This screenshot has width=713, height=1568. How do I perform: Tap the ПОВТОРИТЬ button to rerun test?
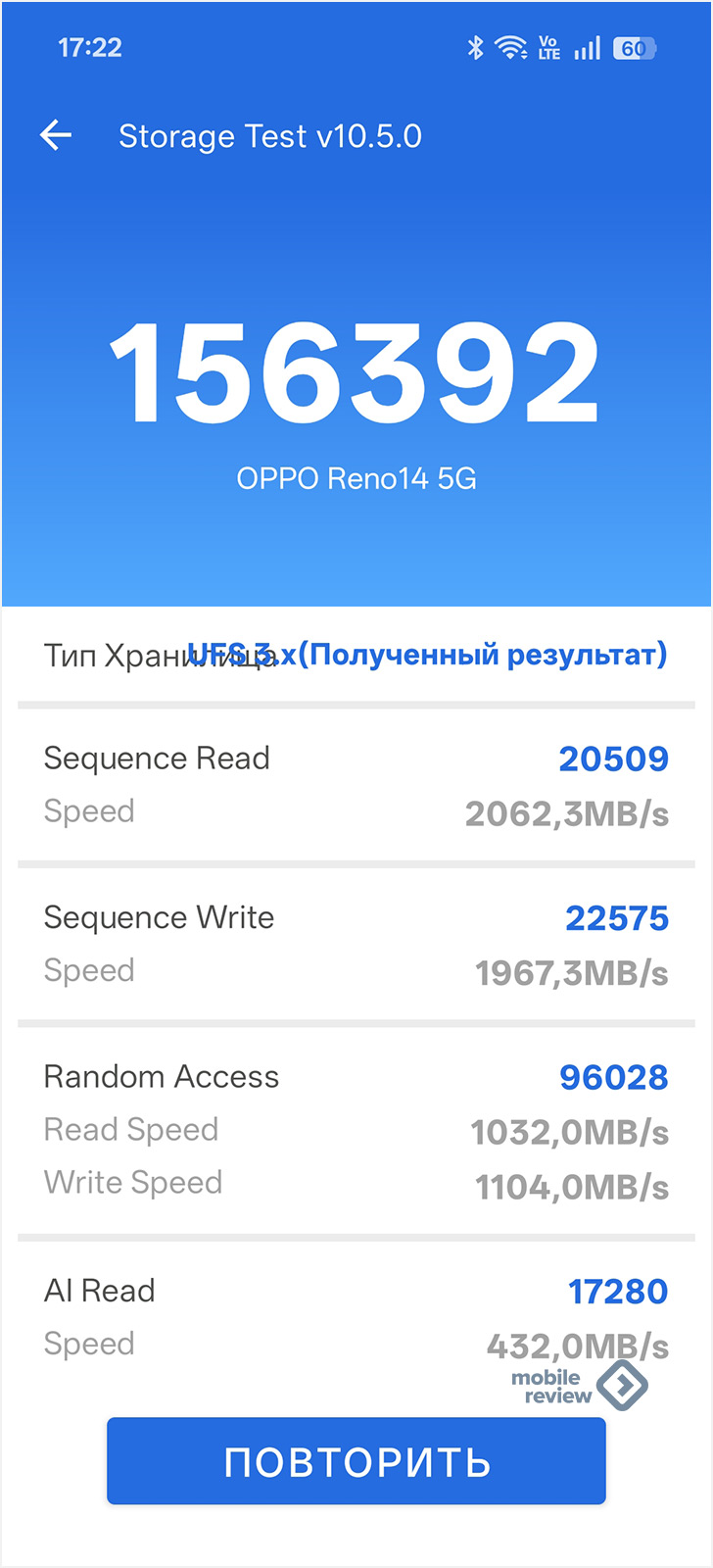click(356, 1461)
